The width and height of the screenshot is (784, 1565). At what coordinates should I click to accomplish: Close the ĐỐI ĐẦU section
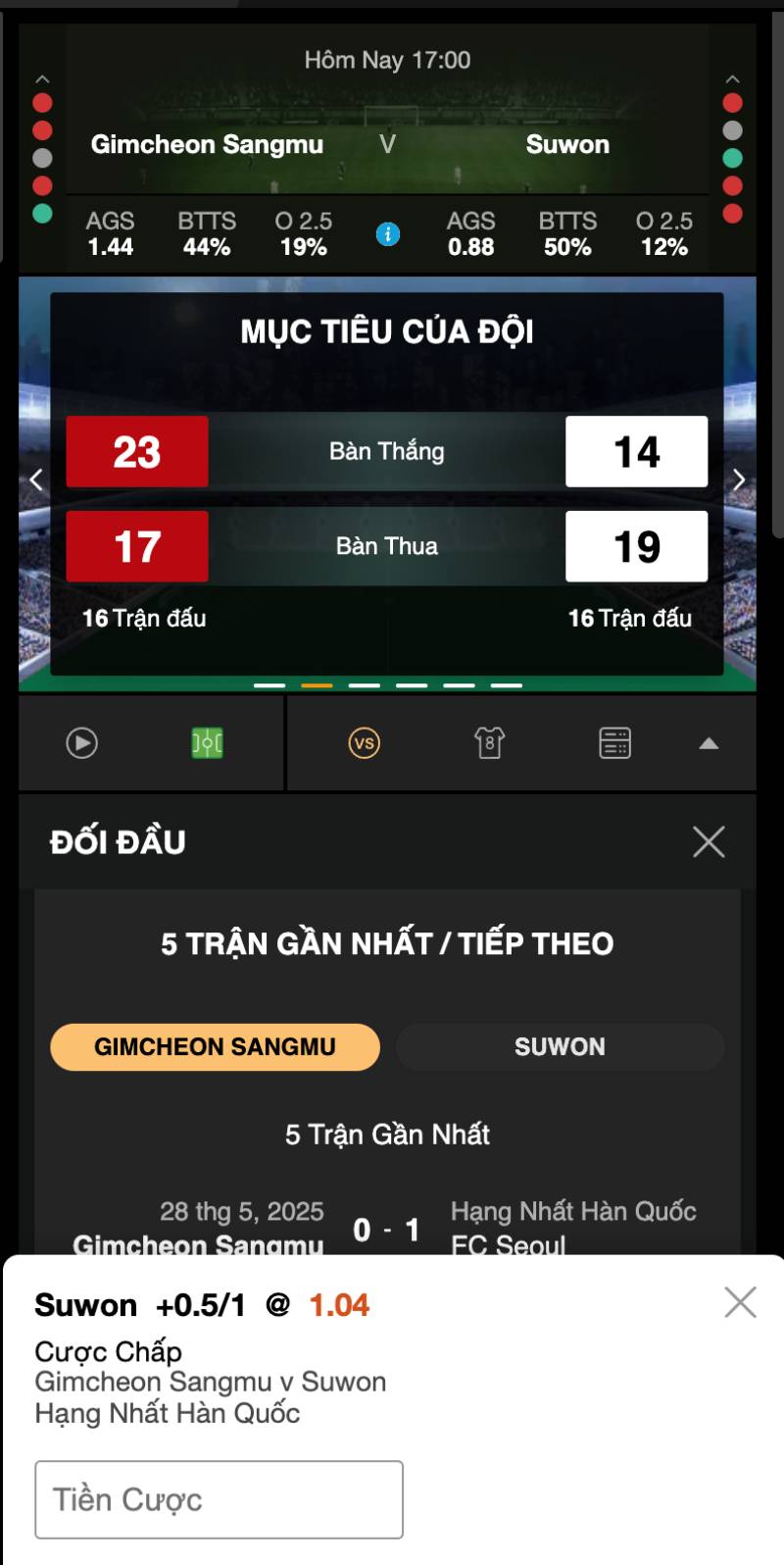coord(709,841)
